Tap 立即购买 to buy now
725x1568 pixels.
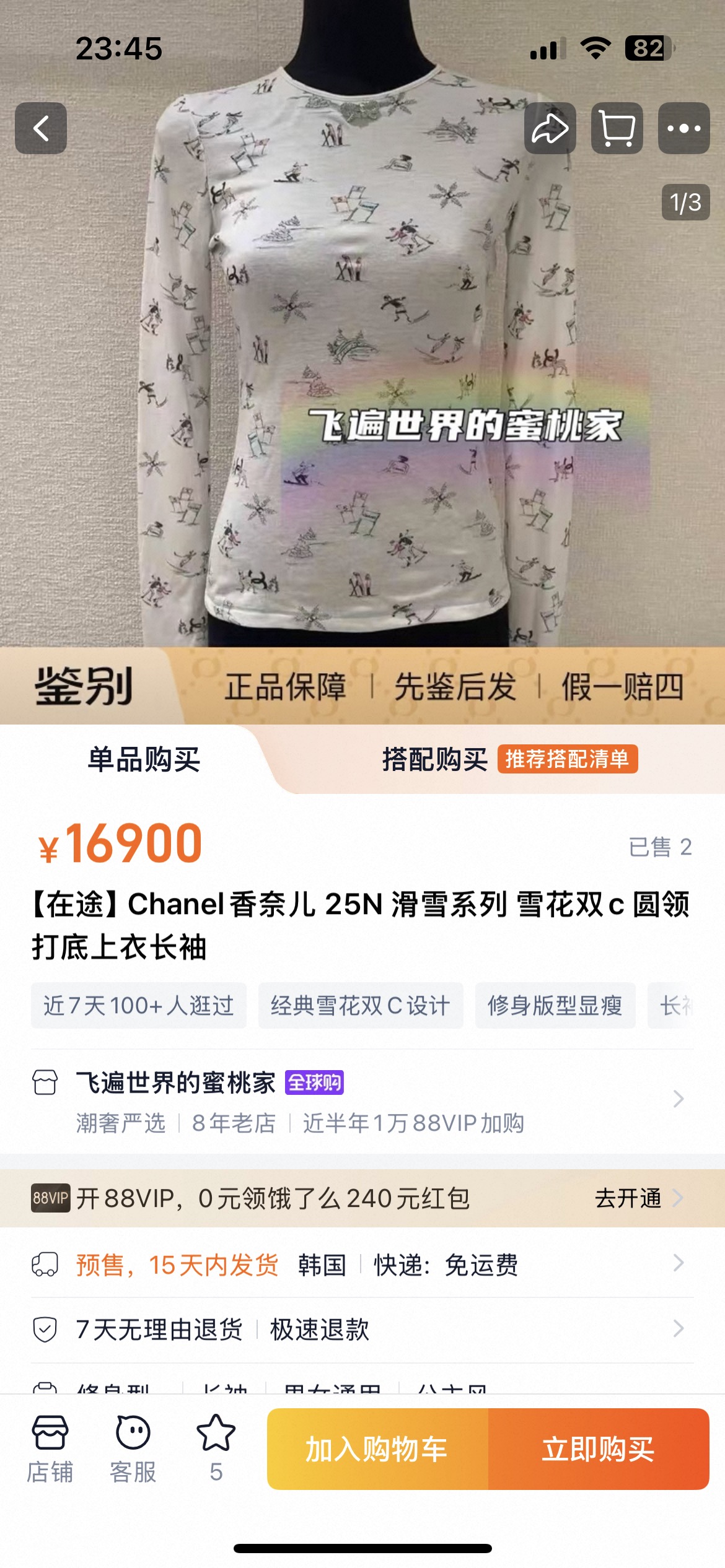point(598,1449)
